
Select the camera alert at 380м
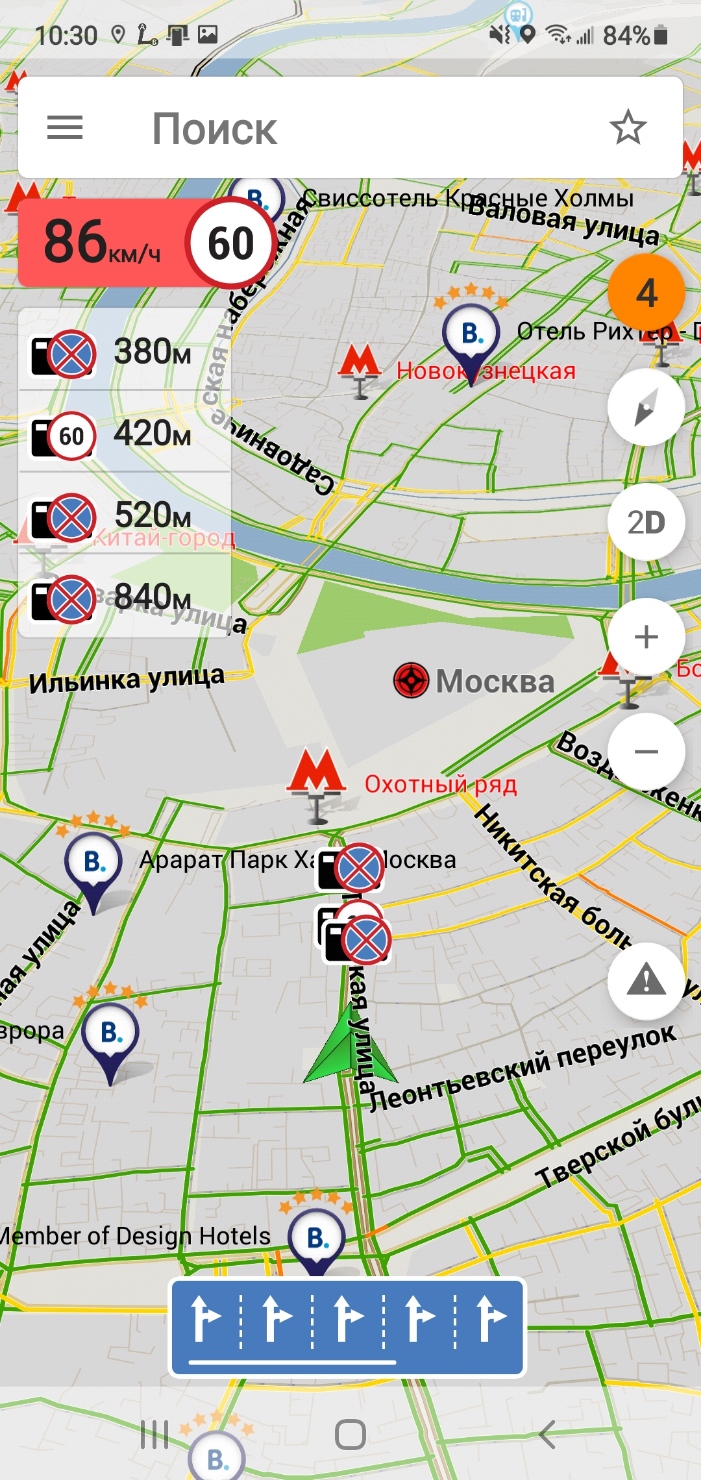click(125, 352)
